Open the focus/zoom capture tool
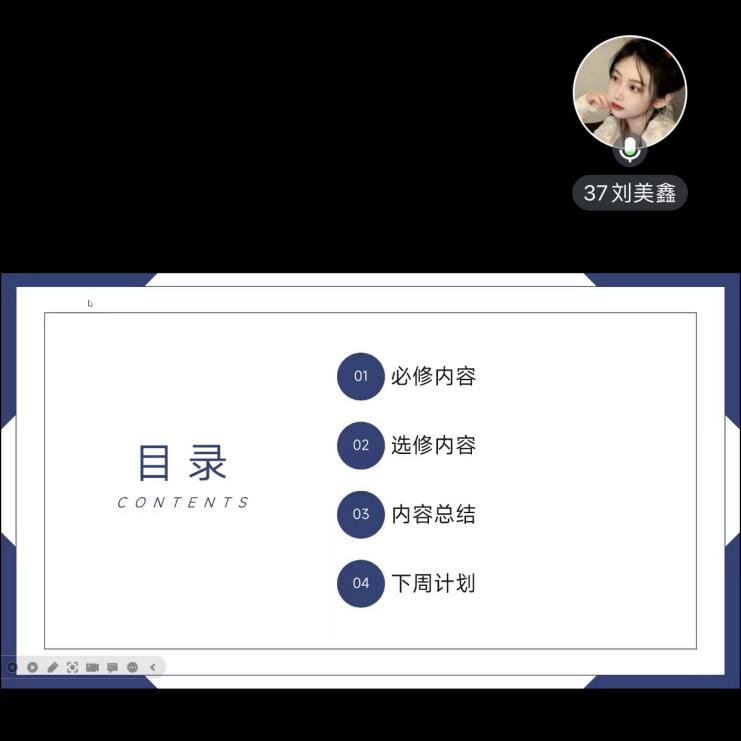This screenshot has height=741, width=741. click(x=72, y=667)
